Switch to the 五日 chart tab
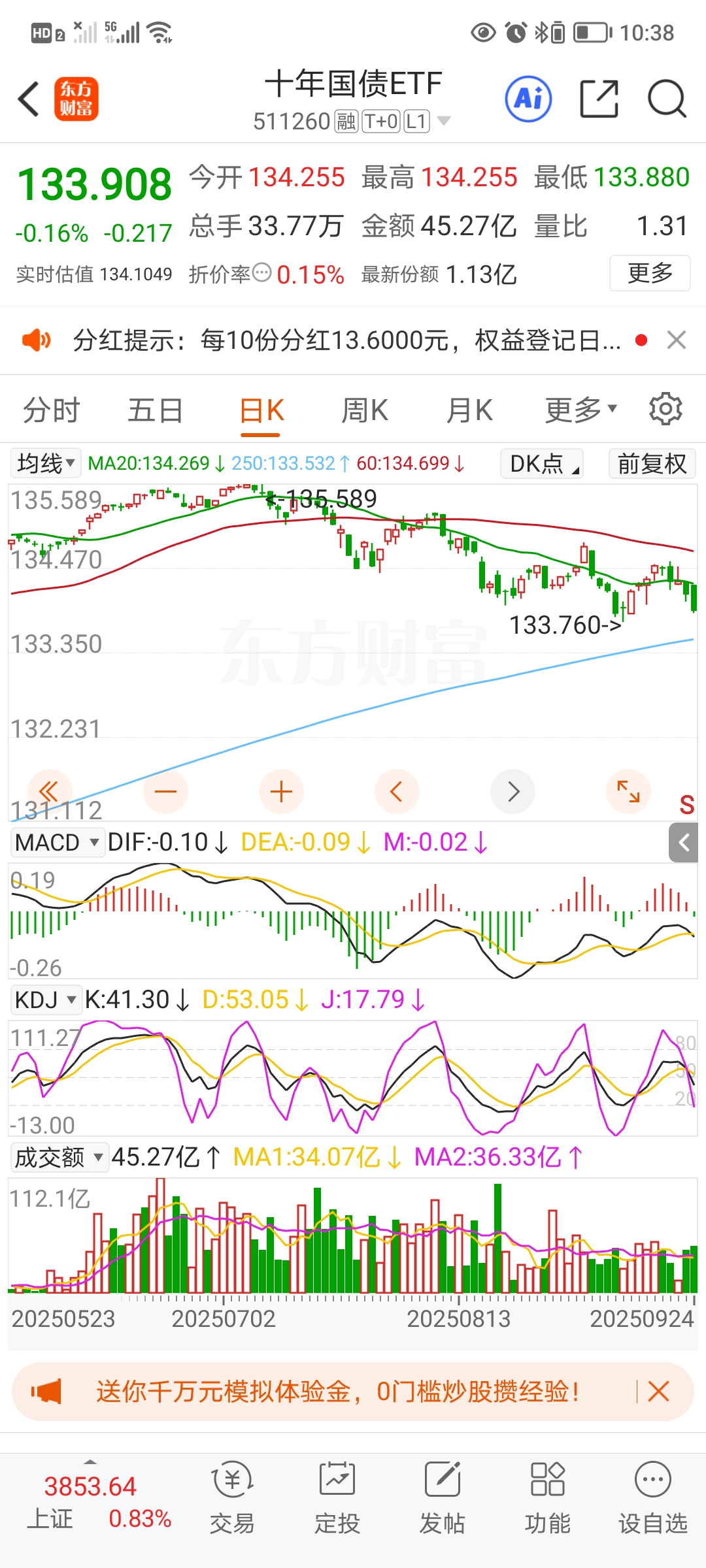 coord(155,411)
